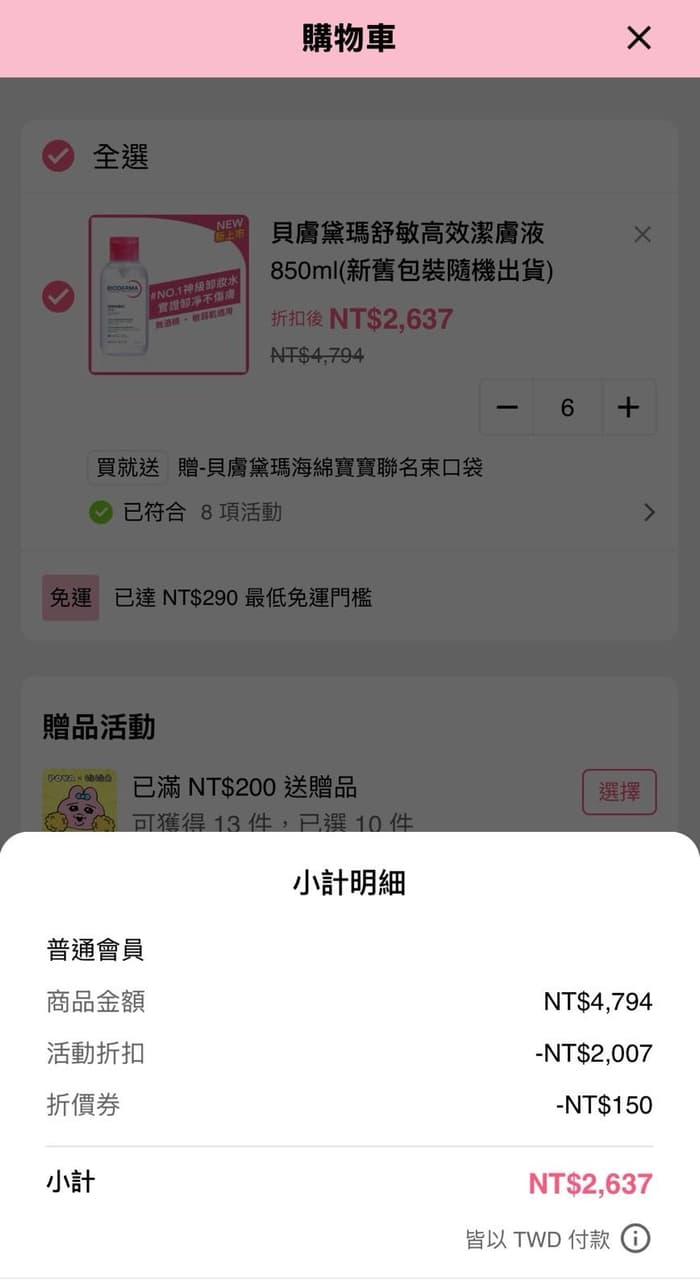700x1280 pixels.
Task: Remove 貝膚黛瑪潔膚液 from the cart
Action: click(642, 234)
